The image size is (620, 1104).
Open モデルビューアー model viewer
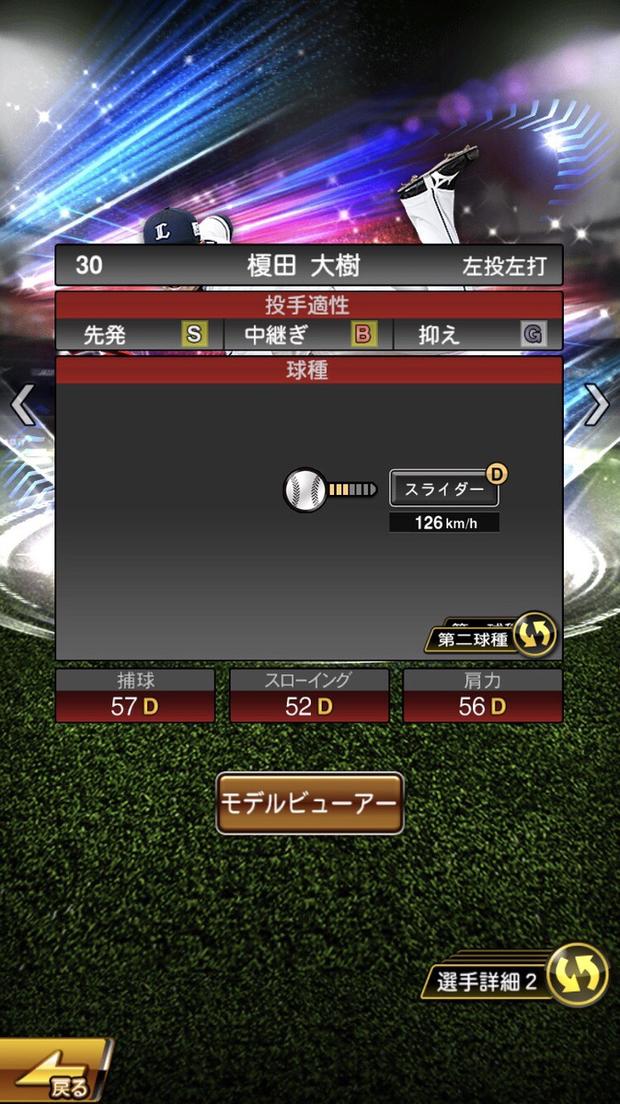310,803
